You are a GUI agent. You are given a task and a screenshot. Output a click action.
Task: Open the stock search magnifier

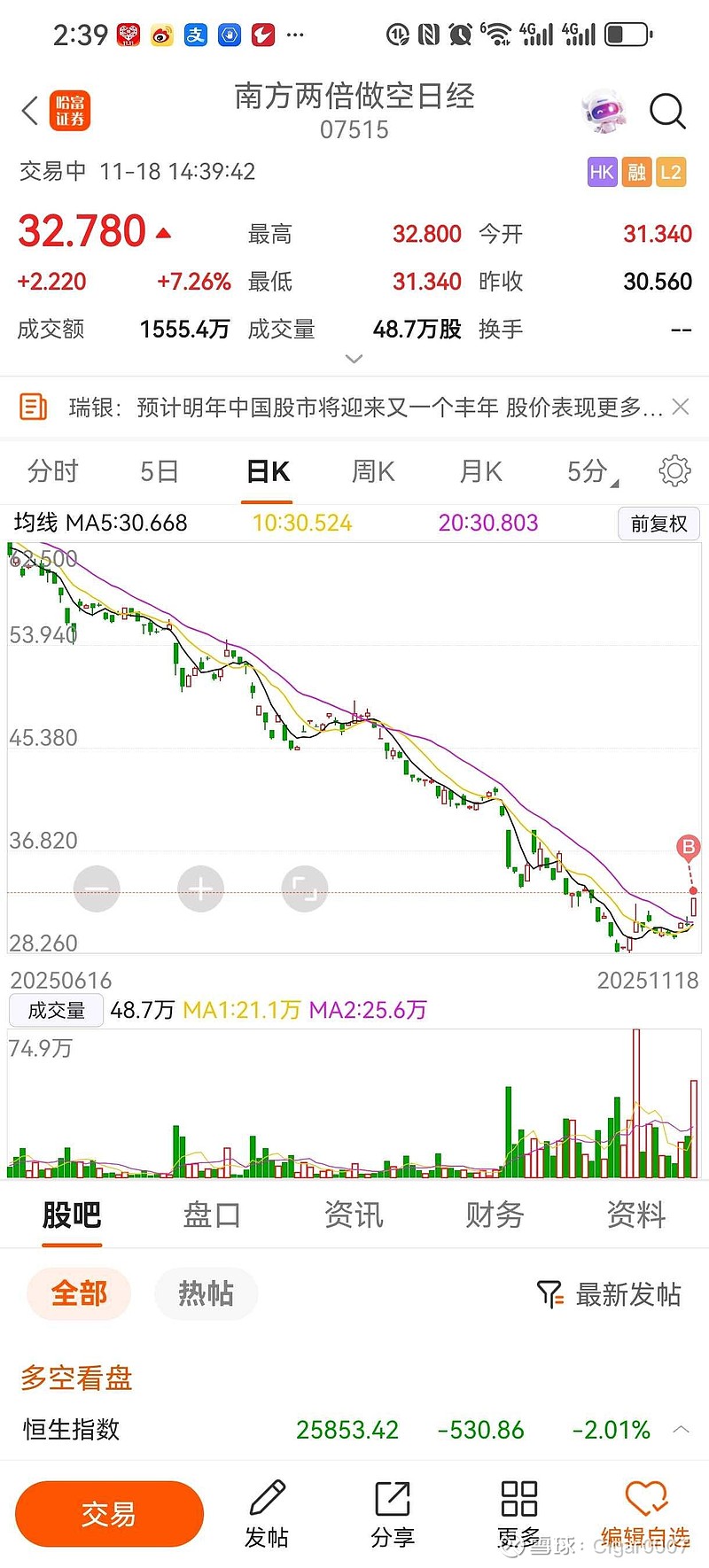pyautogui.click(x=667, y=113)
